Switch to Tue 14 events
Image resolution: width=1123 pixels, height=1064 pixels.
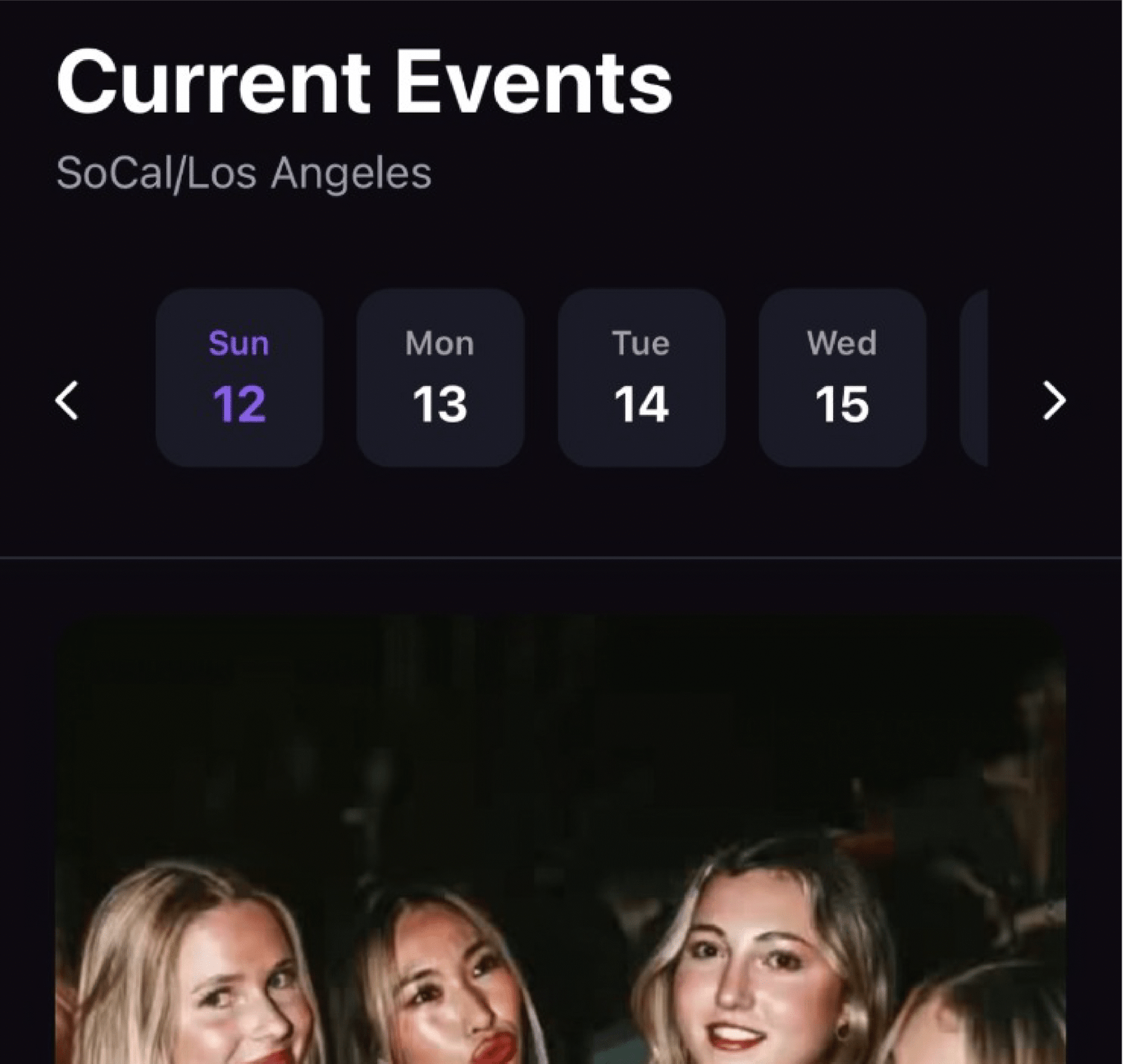[x=641, y=378]
